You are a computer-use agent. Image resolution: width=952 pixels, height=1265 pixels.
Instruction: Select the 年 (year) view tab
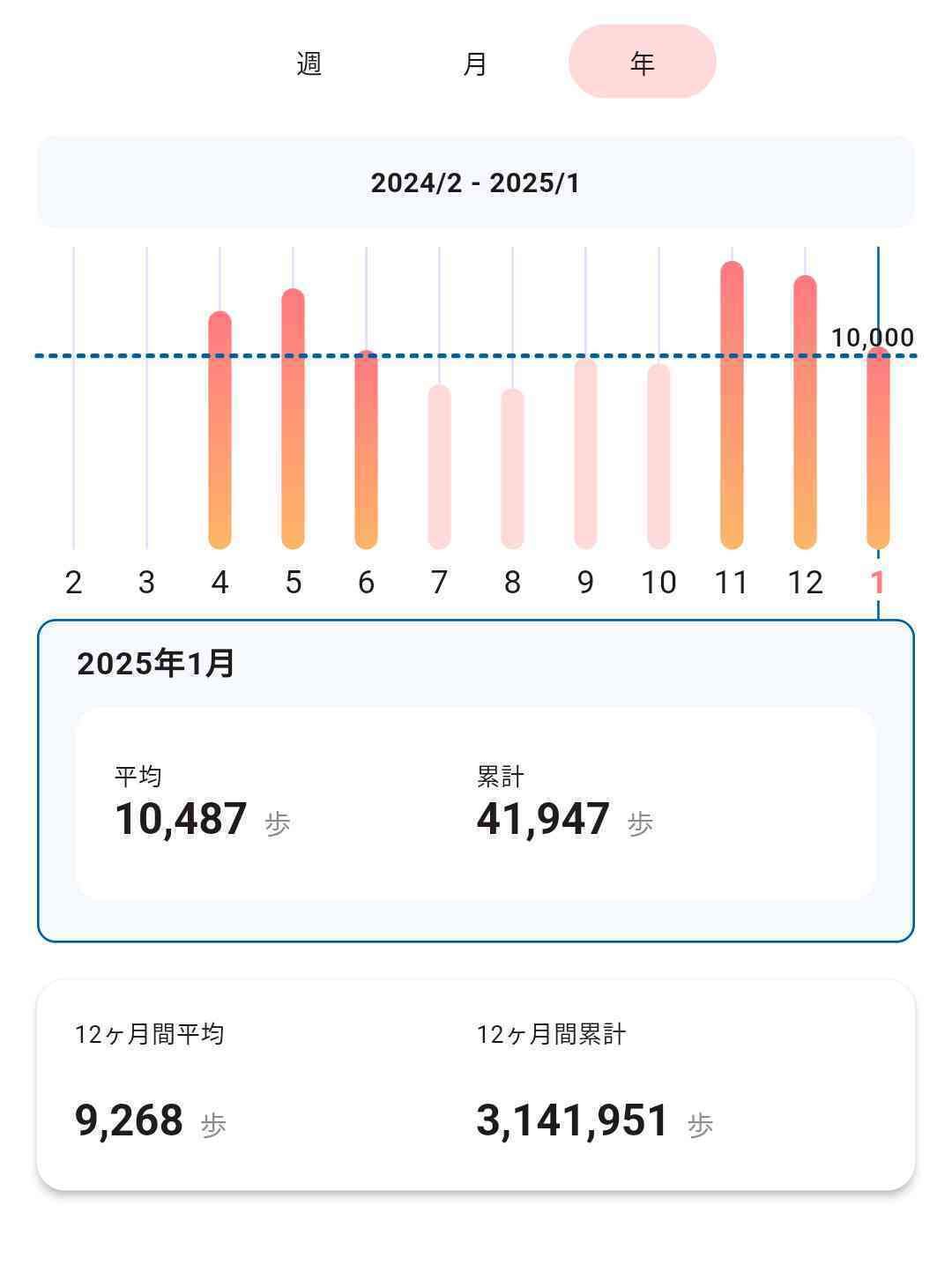tap(642, 63)
